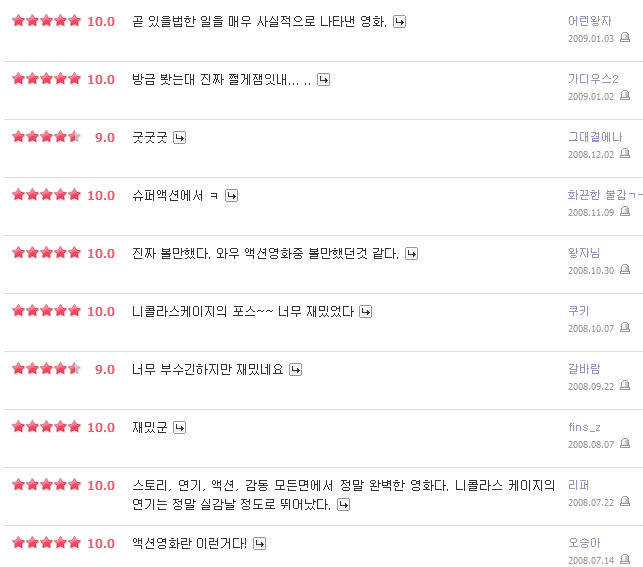The height and width of the screenshot is (567, 643).
Task: Tap the arrow icon after the '재밌군' review
Action: click(x=179, y=427)
